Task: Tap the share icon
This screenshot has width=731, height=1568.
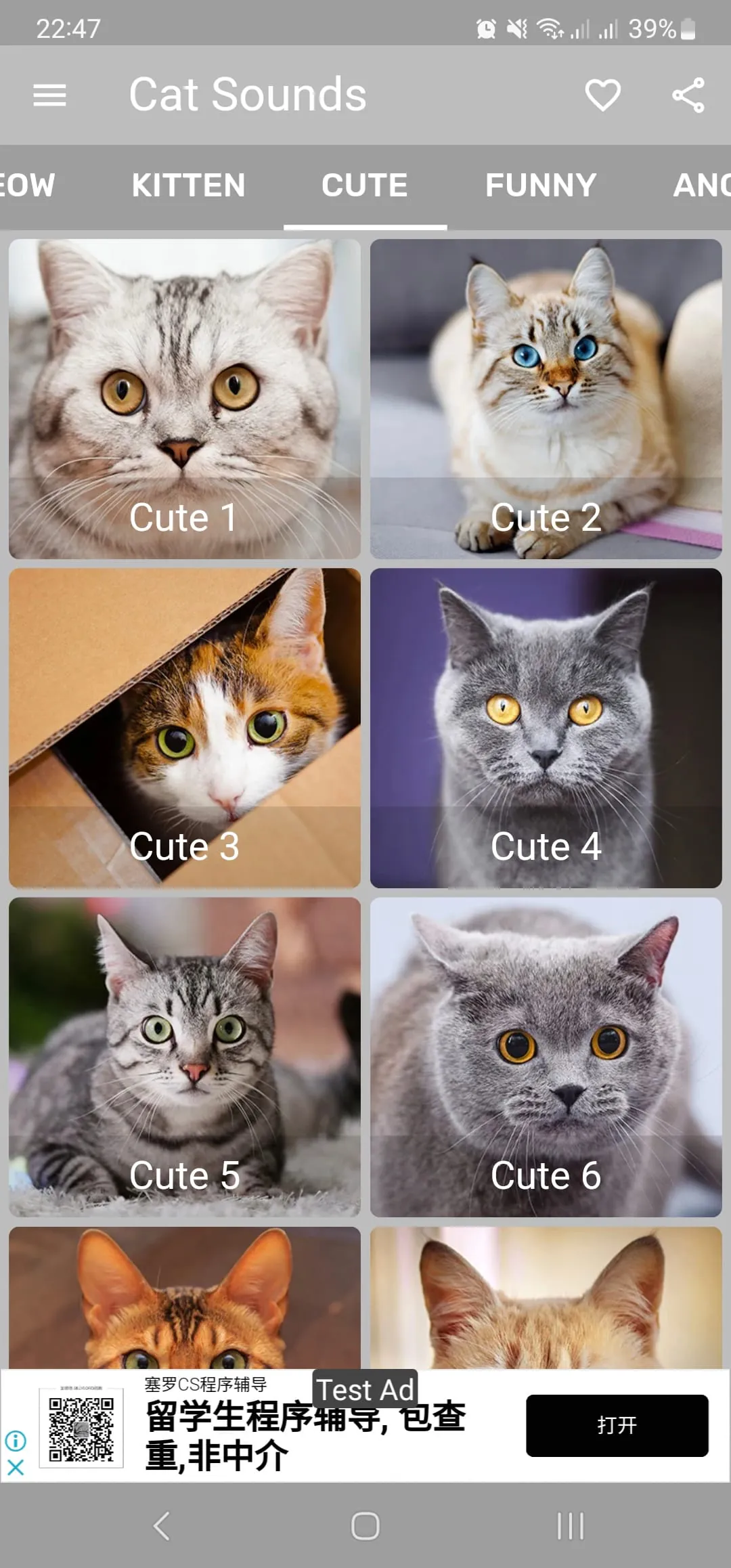Action: [688, 95]
